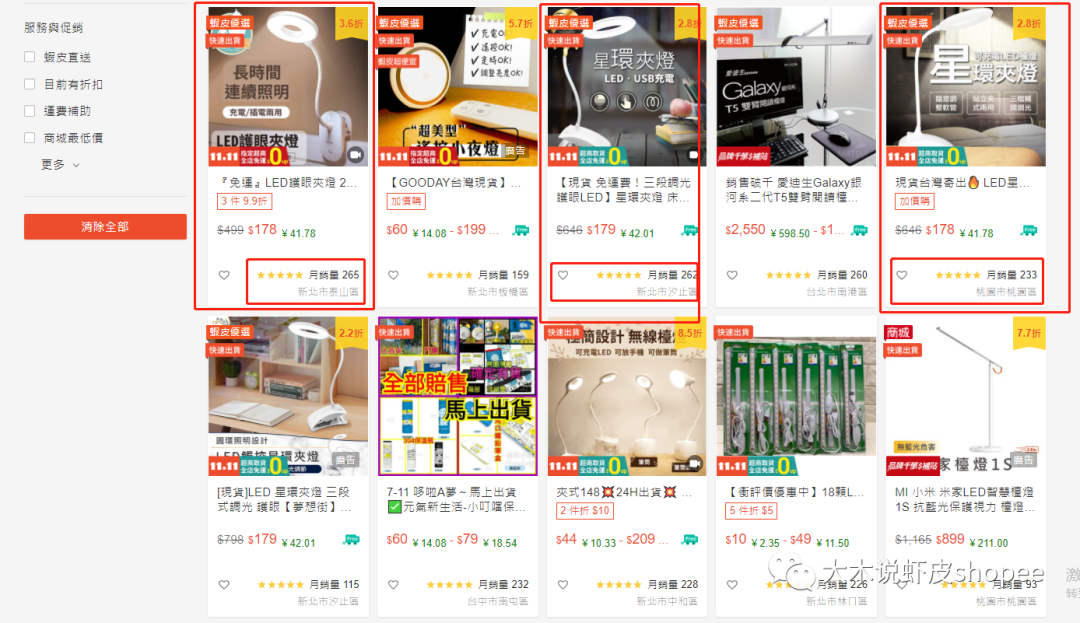Check the 蝦皮直送 filter checkbox
Image resolution: width=1080 pixels, height=623 pixels.
pyautogui.click(x=29, y=58)
